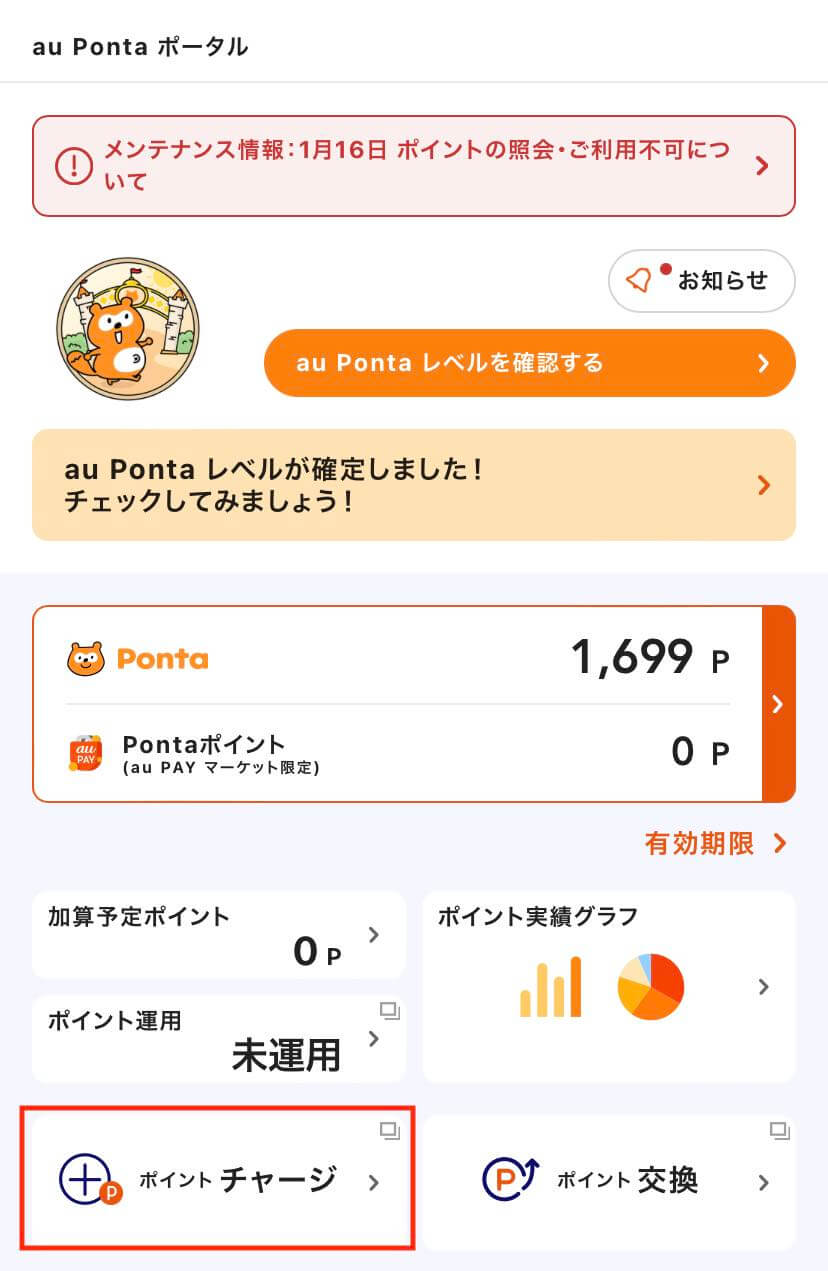Open the お知らせ notification bell
Viewport: 828px width, 1271px height.
click(x=701, y=281)
